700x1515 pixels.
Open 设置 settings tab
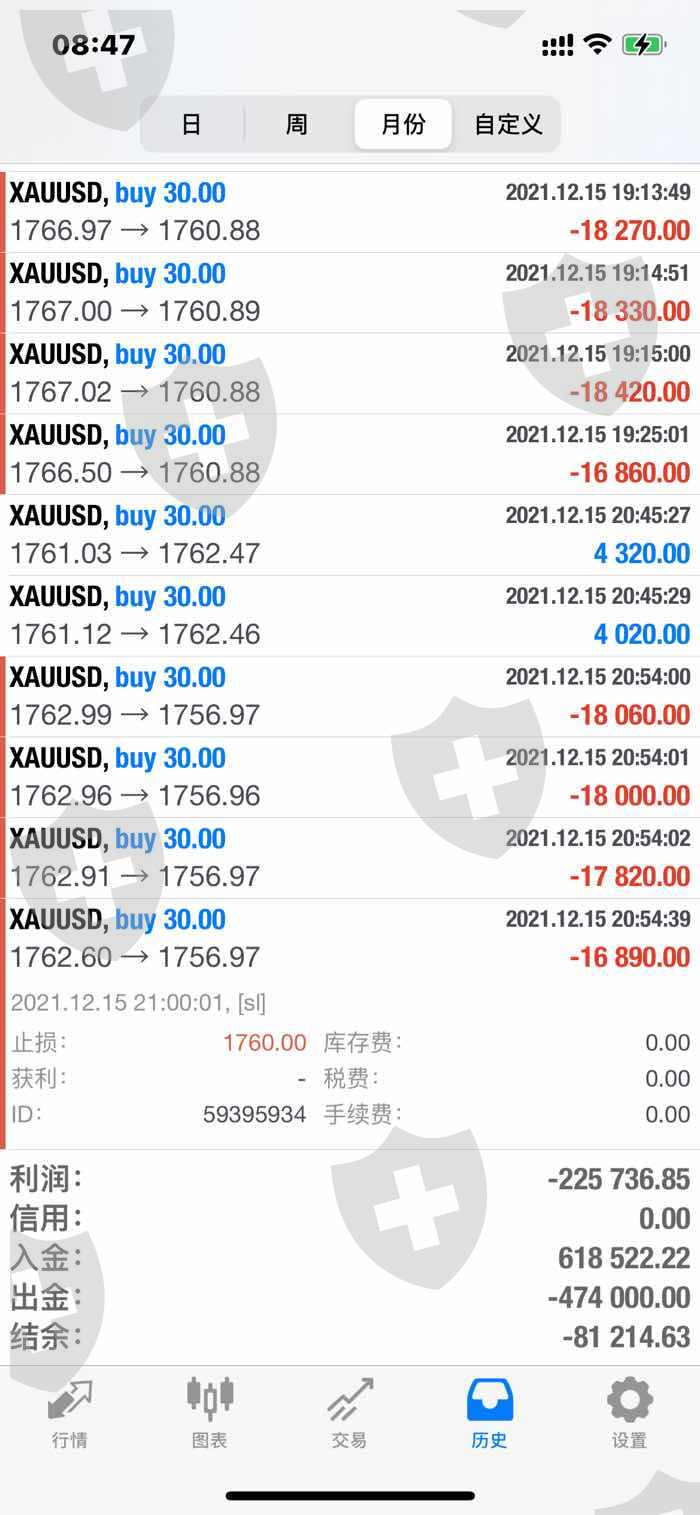630,1413
